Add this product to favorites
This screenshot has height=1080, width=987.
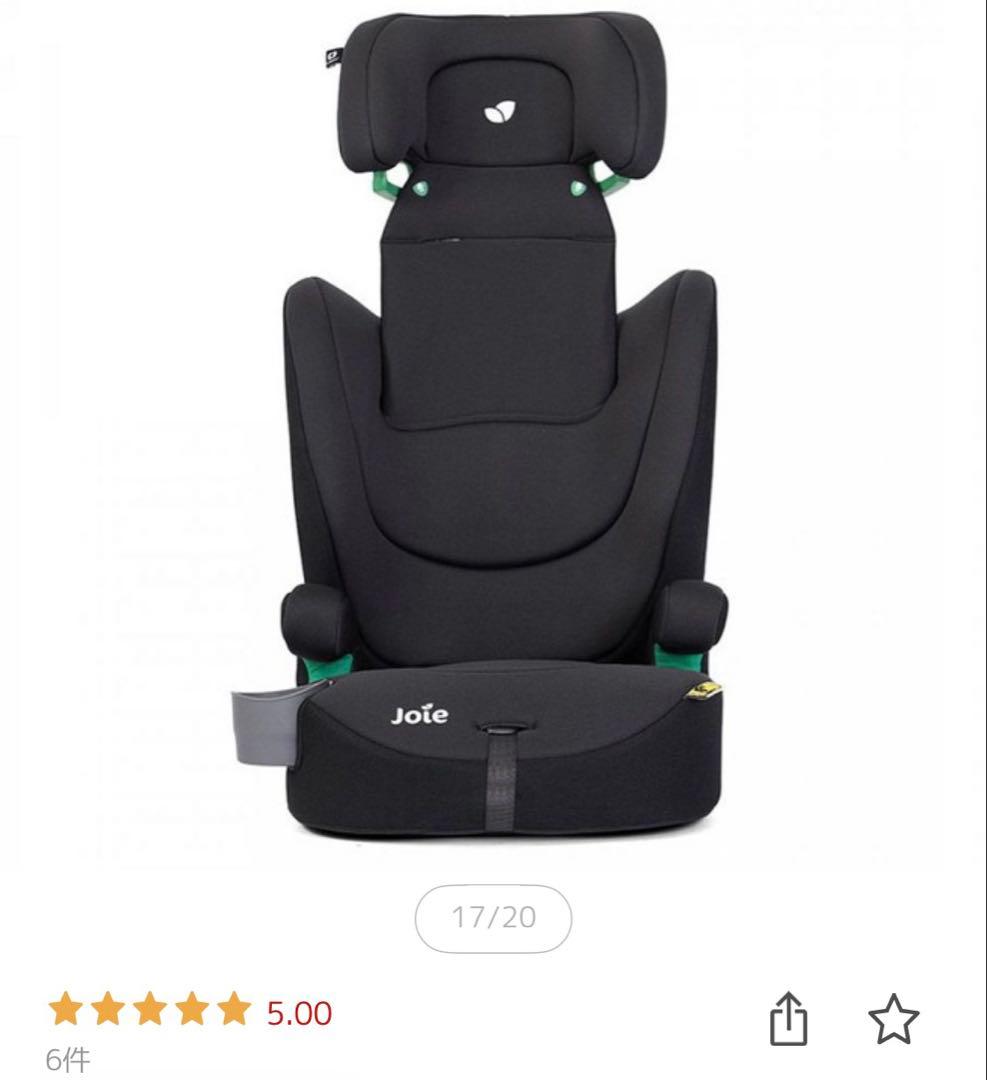[892, 1019]
